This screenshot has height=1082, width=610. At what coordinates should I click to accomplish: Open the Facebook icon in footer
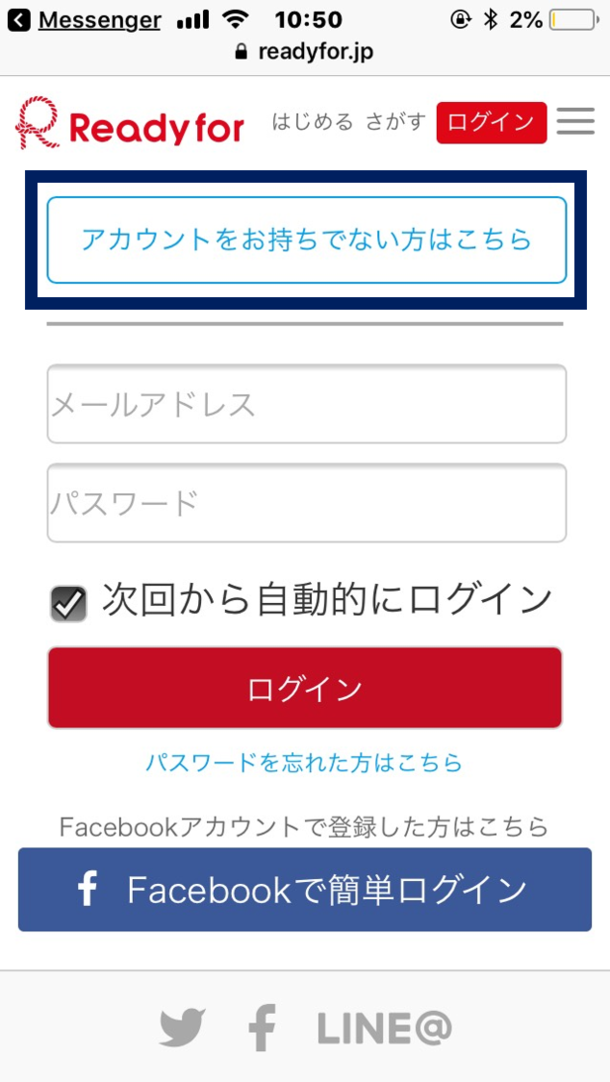click(262, 1028)
